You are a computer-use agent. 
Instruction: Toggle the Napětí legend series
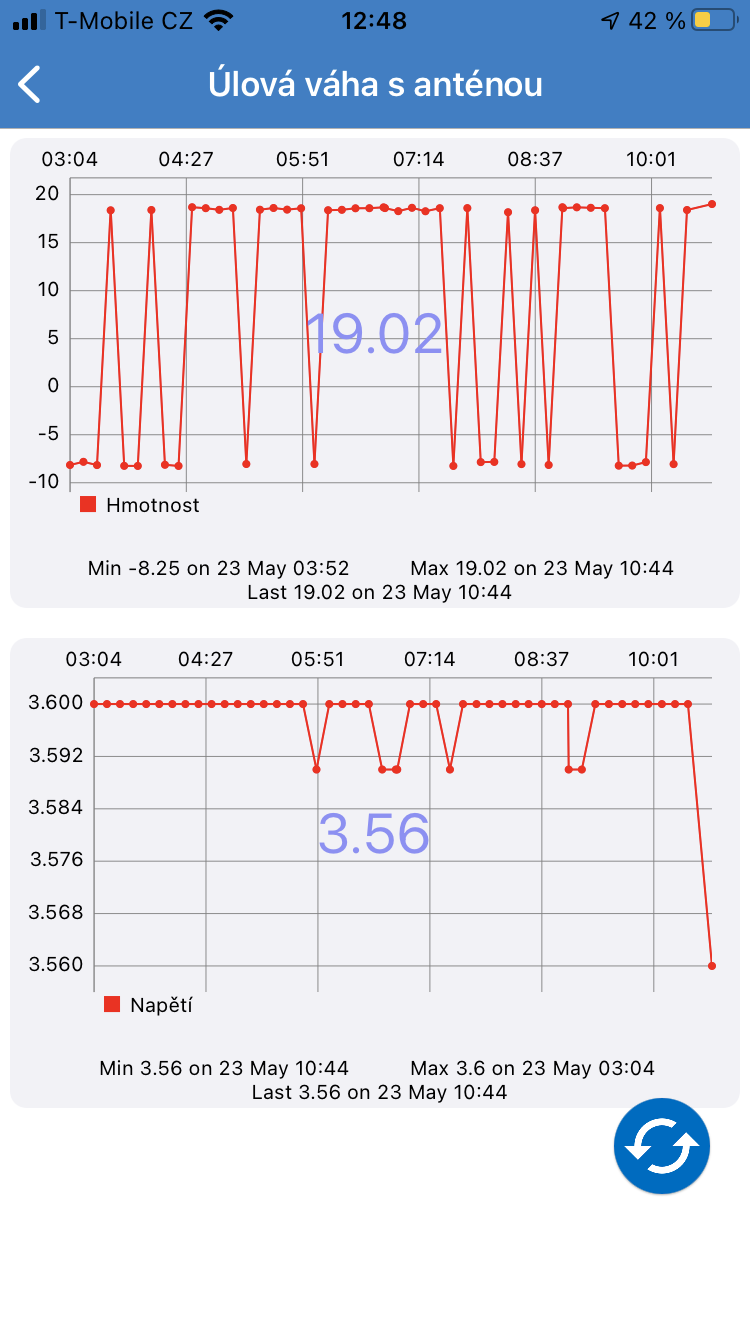[x=148, y=1005]
